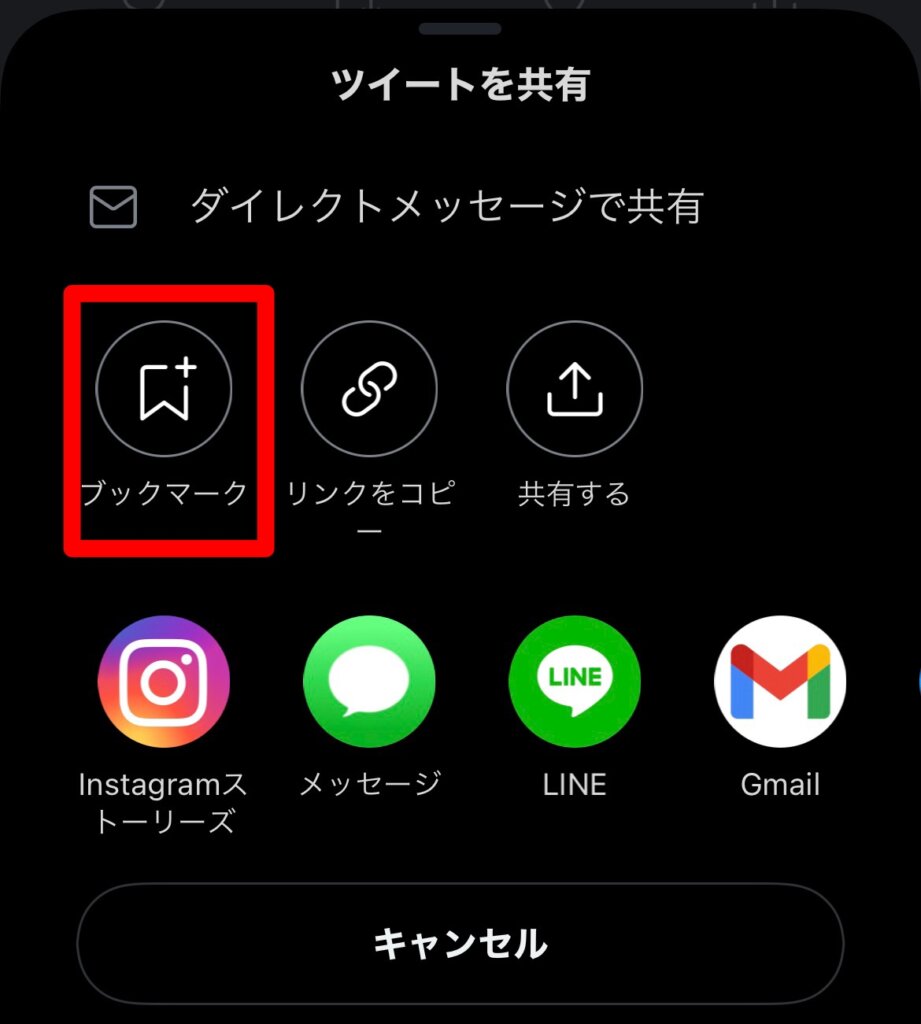The height and width of the screenshot is (1024, 921).
Task: Tap the キャンセル button to close
Action: click(x=460, y=943)
